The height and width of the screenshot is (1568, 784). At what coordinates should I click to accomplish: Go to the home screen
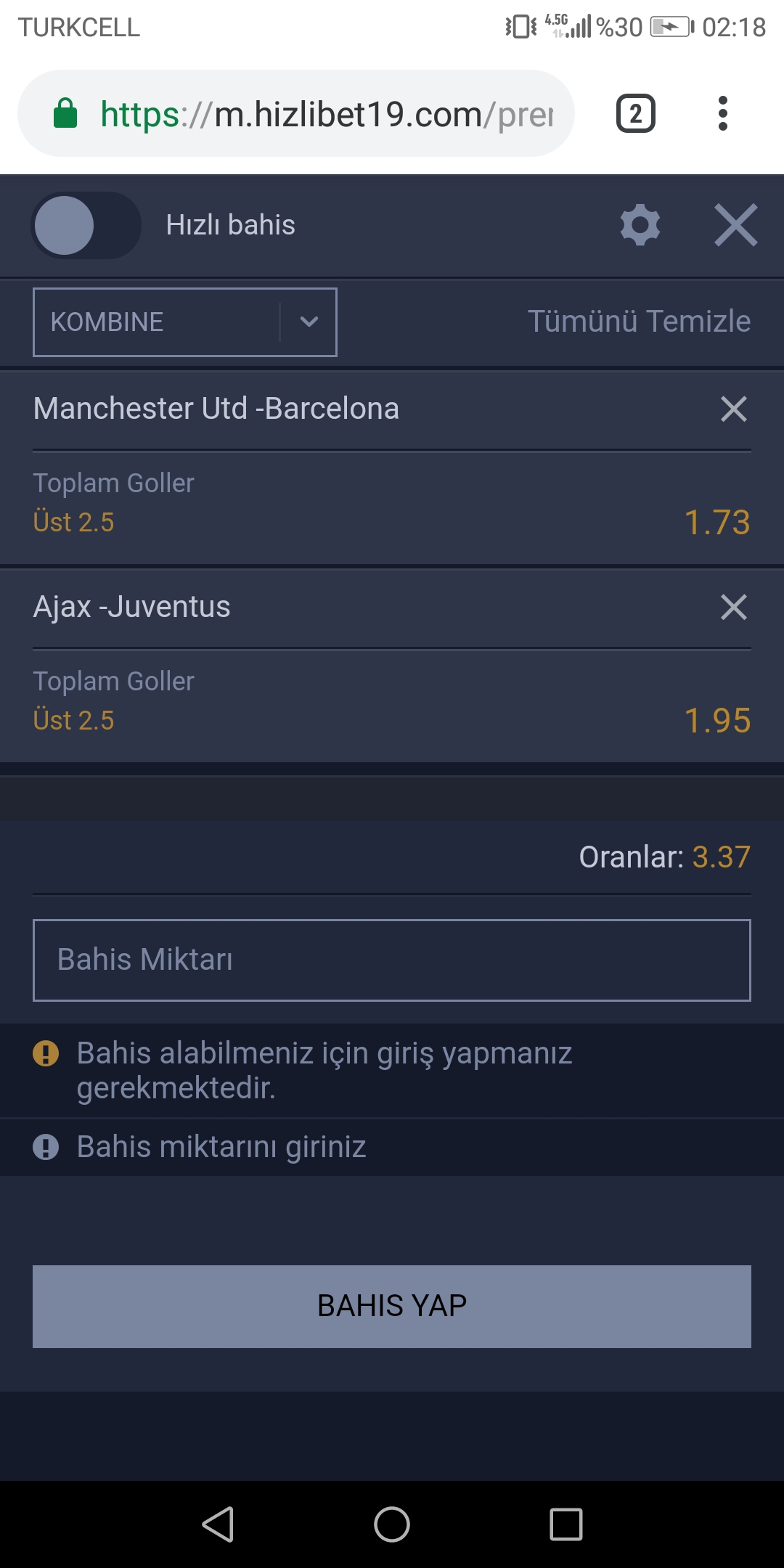[392, 1524]
